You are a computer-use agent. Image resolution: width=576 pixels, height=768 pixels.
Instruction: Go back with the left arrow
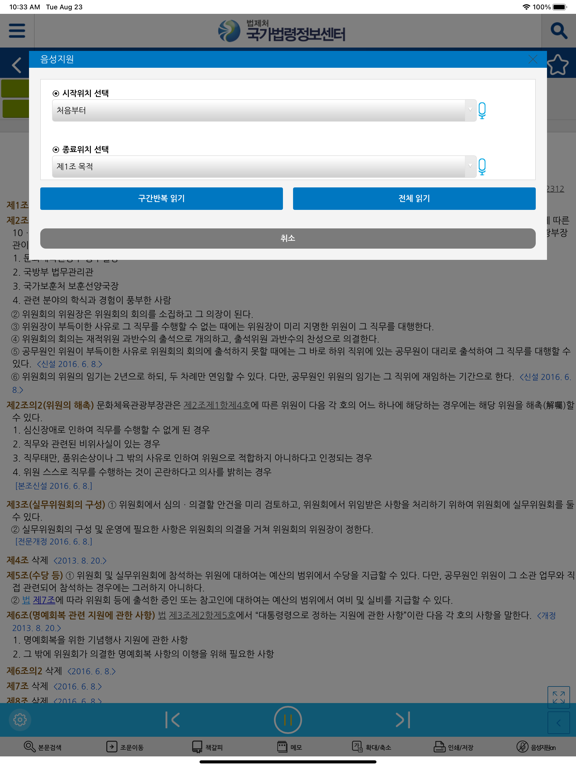(x=17, y=65)
